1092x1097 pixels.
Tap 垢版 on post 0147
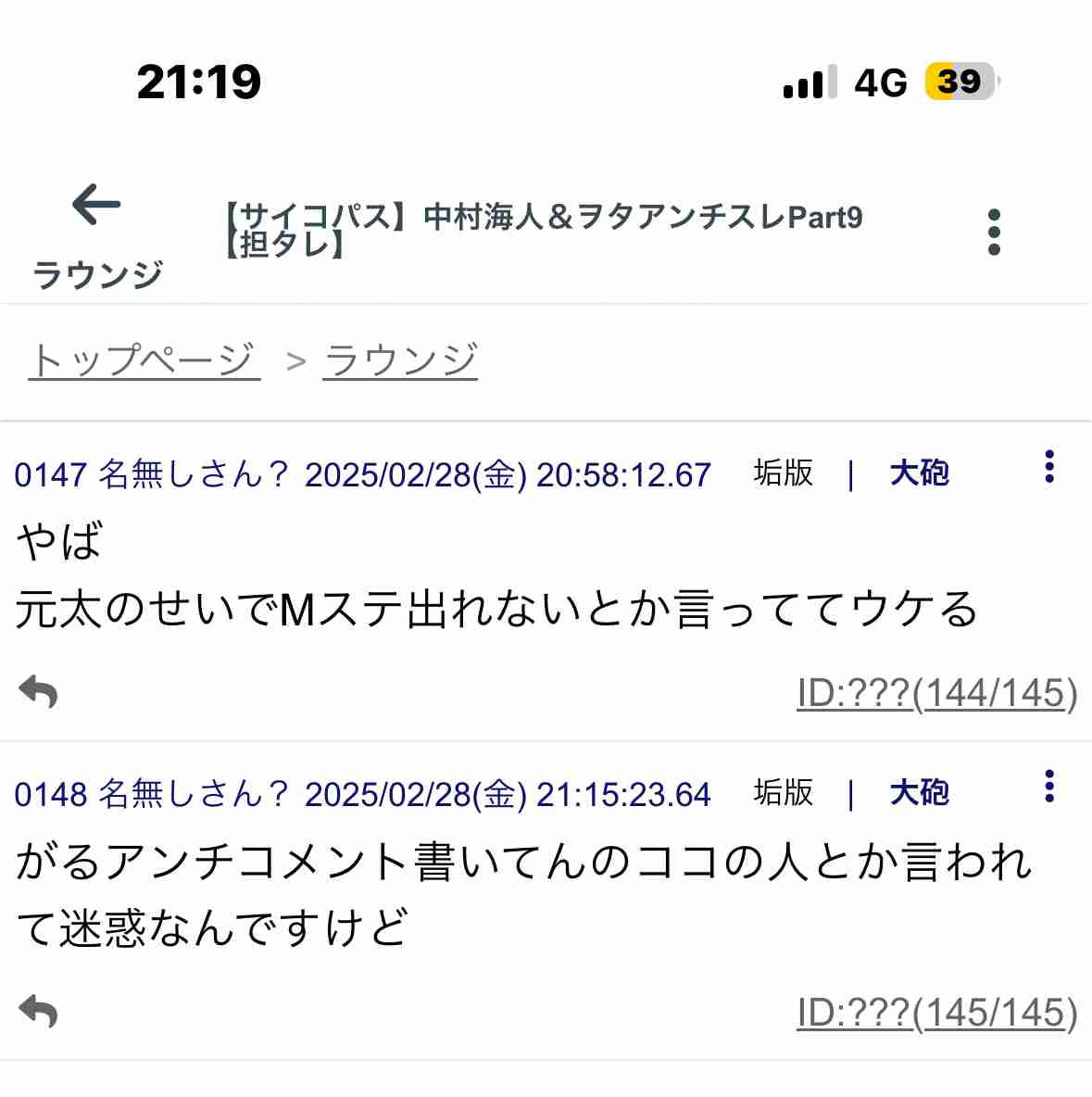coord(783,473)
